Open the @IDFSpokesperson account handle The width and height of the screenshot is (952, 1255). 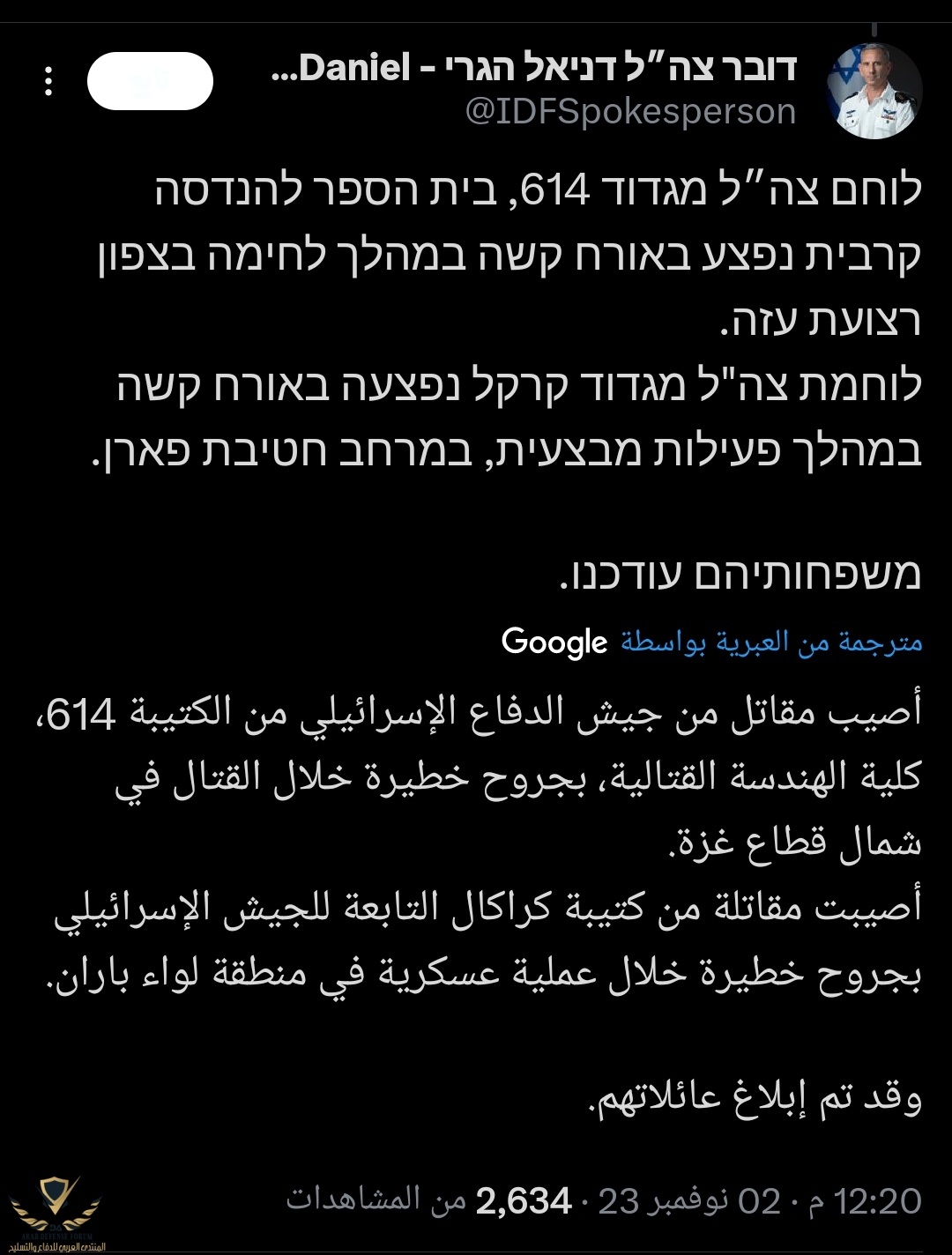click(x=630, y=112)
